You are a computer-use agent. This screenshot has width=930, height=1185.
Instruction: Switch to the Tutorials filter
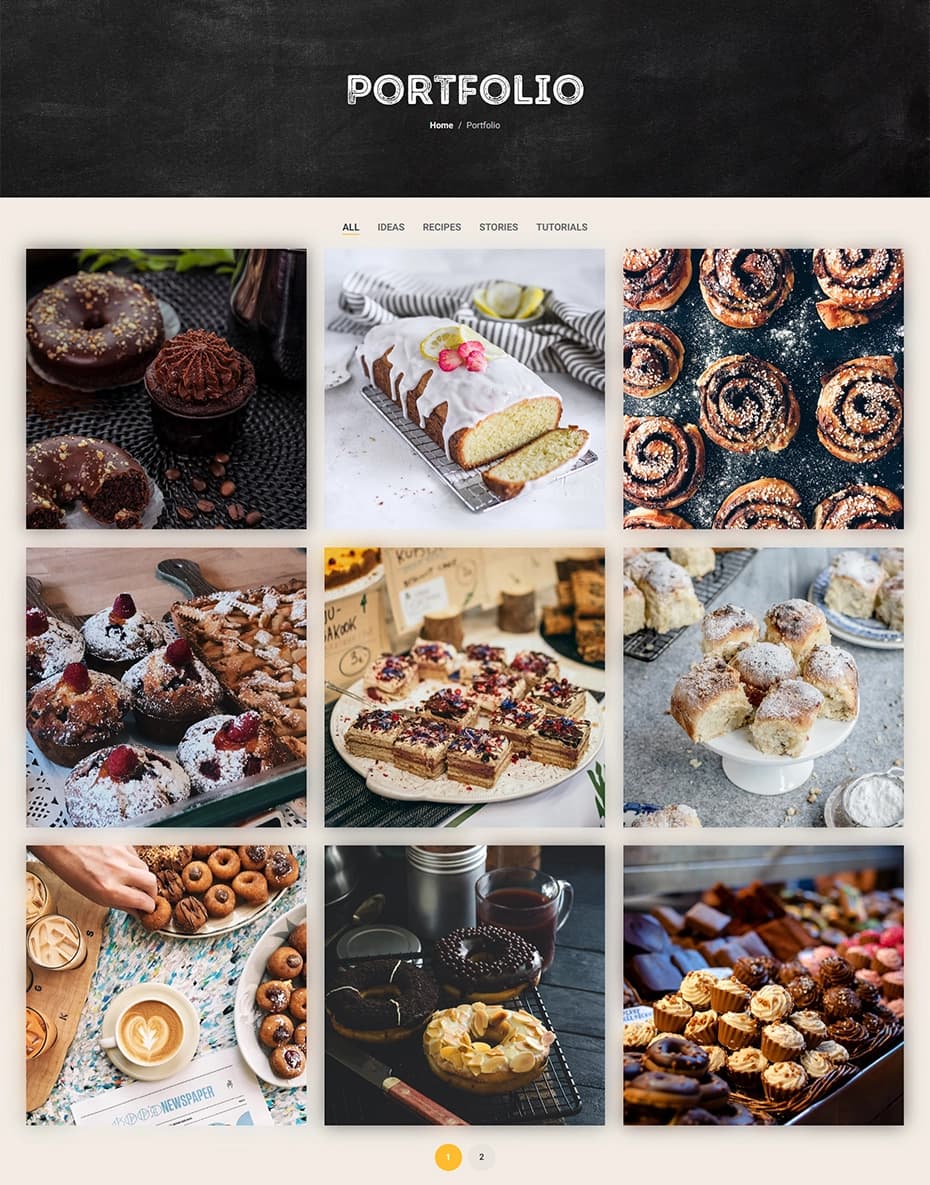pos(562,227)
